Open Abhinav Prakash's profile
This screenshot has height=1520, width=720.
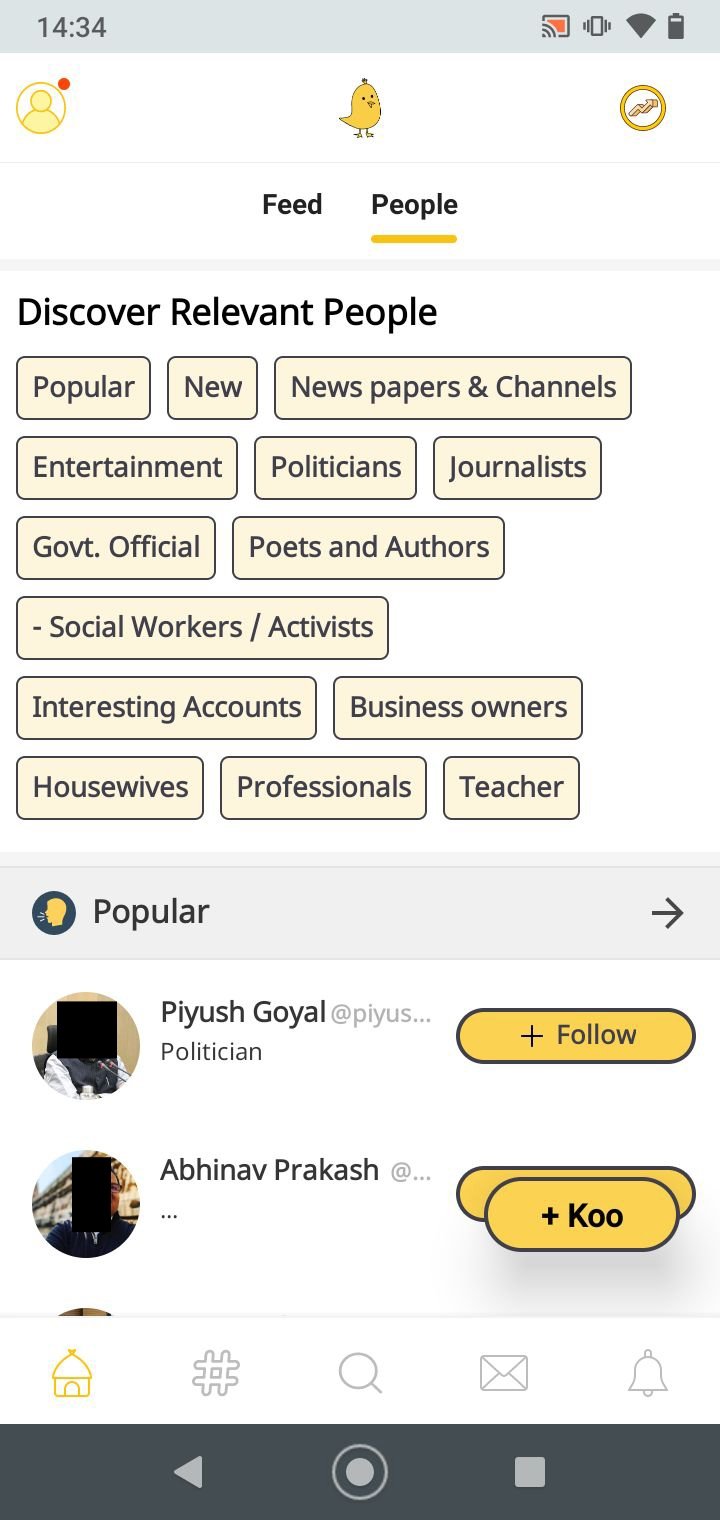269,1170
